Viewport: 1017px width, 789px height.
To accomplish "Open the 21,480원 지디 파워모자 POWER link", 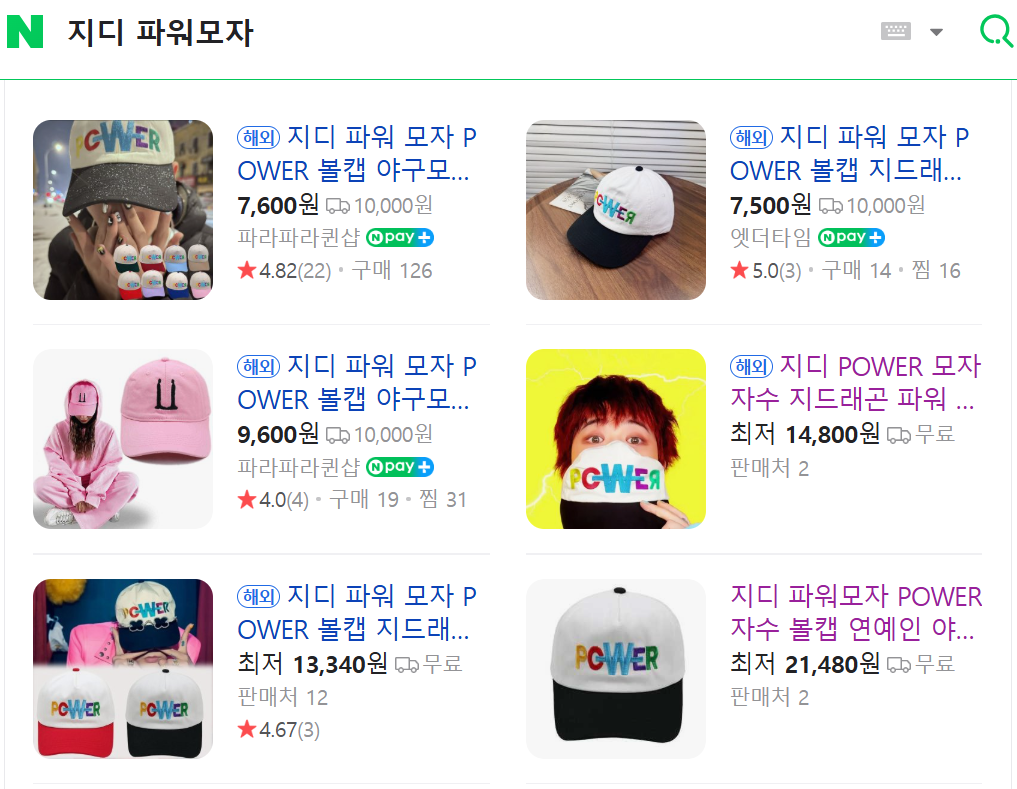I will 856,613.
